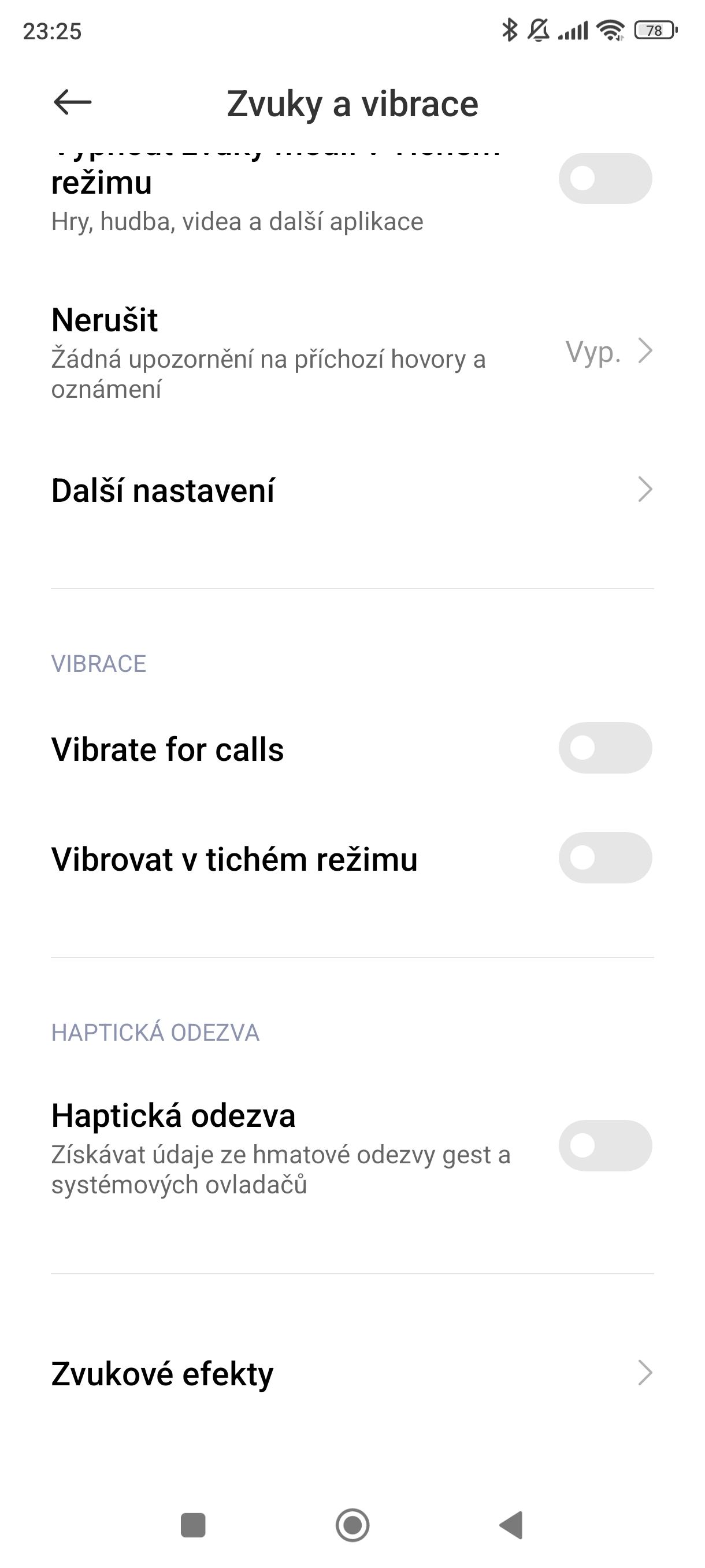Toggle mute media sounds in silent mode
The width and height of the screenshot is (705, 1568).
(604, 179)
